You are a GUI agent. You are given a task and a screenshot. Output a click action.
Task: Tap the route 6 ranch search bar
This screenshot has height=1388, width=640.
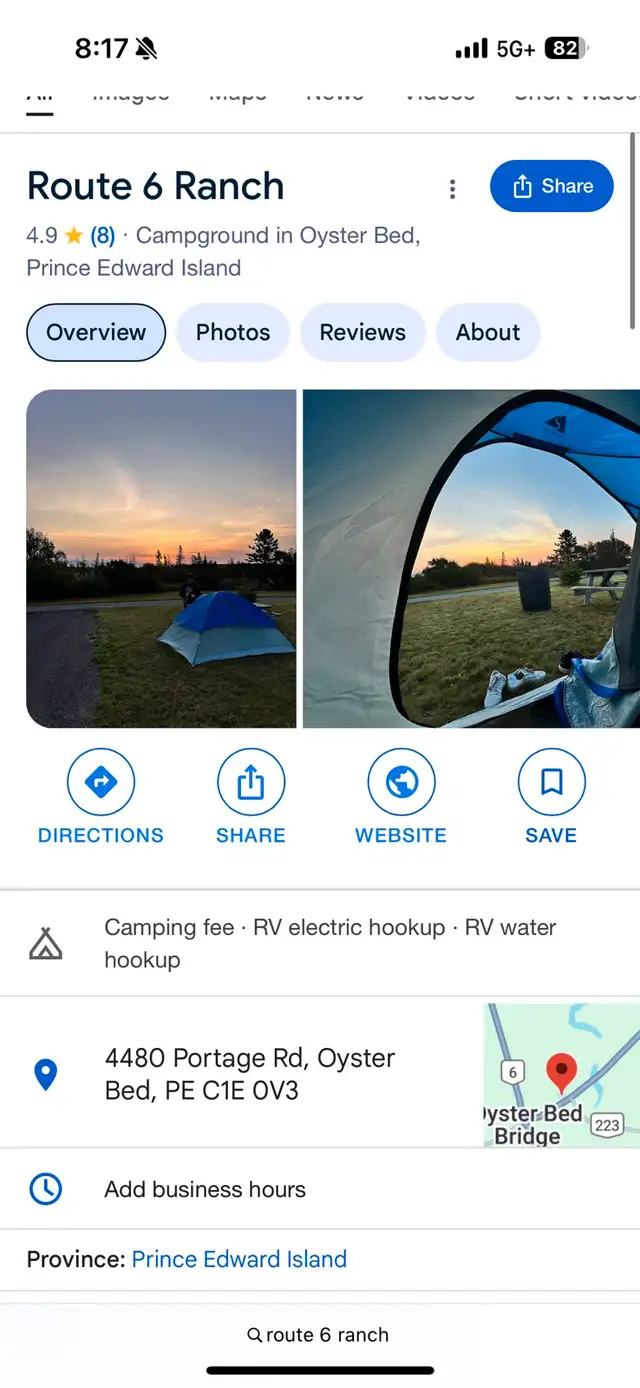318,1335
